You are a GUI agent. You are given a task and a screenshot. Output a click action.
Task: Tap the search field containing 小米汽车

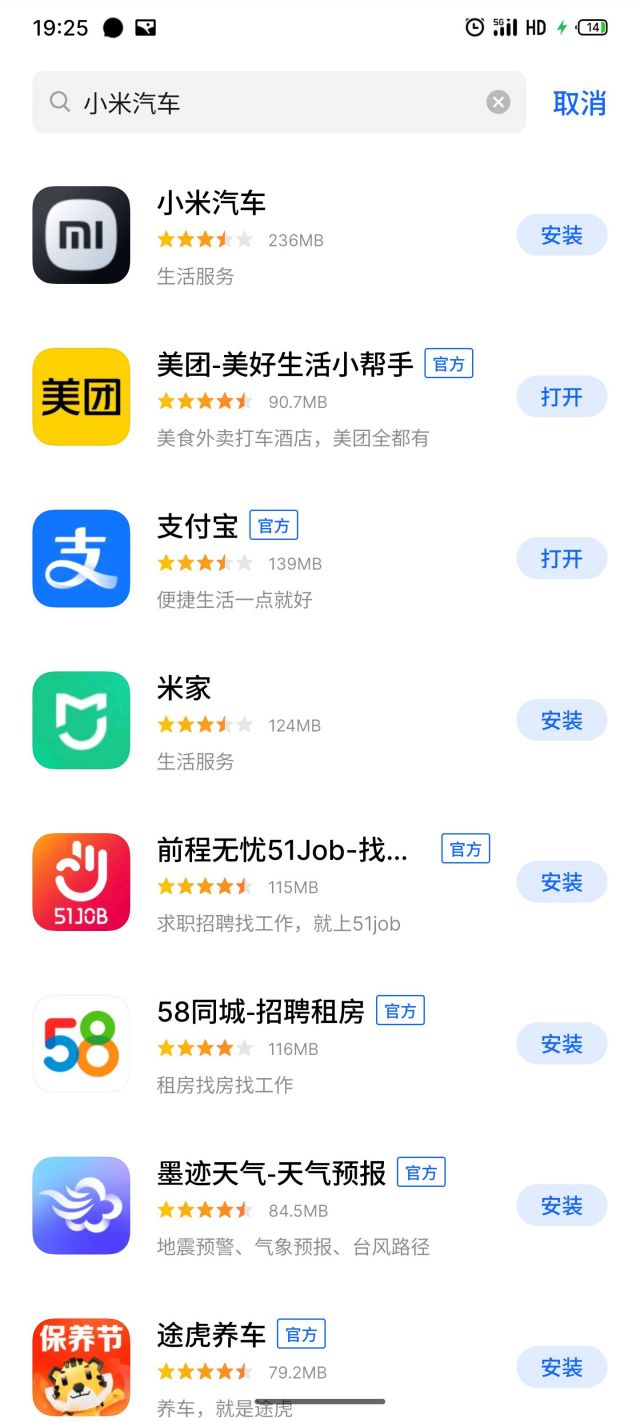point(270,102)
